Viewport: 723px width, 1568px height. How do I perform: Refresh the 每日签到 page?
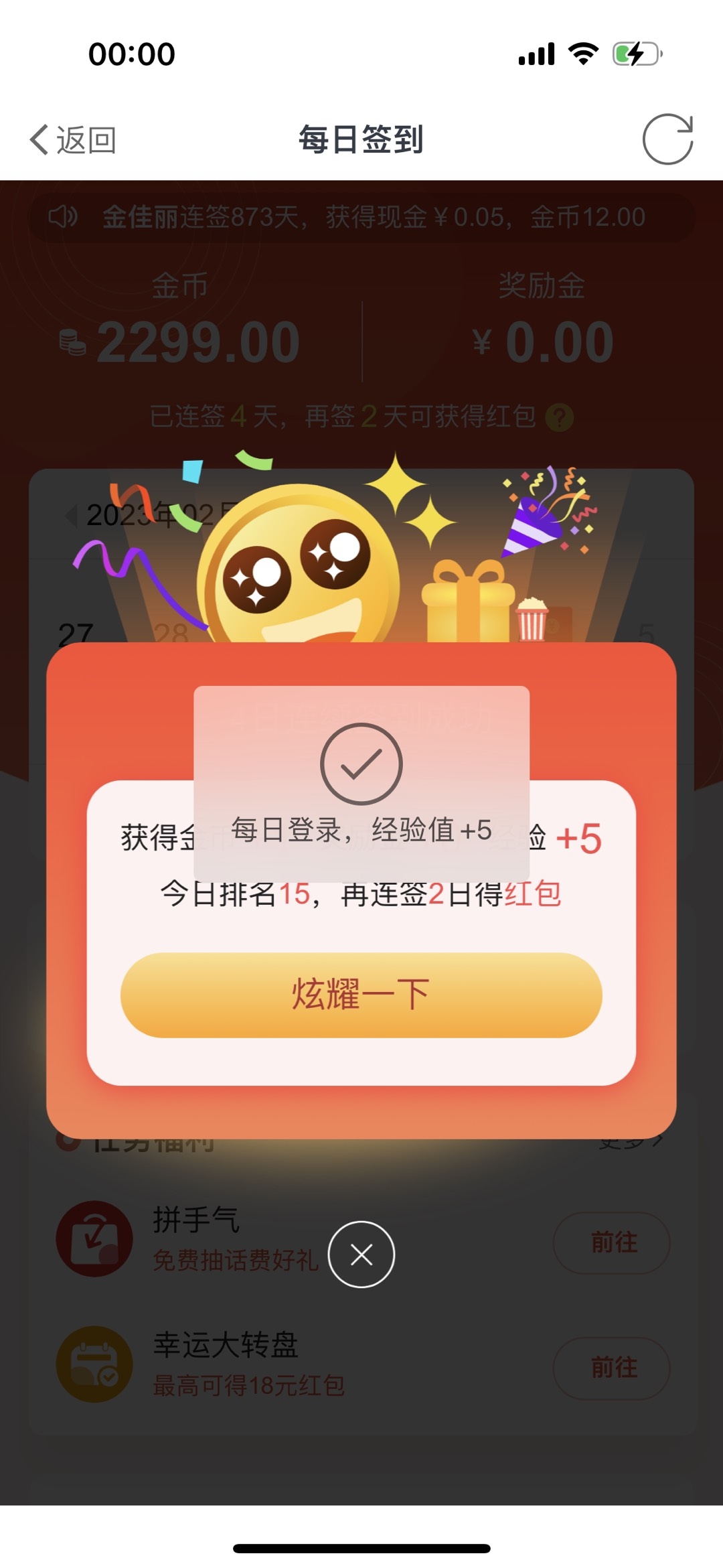click(x=667, y=139)
